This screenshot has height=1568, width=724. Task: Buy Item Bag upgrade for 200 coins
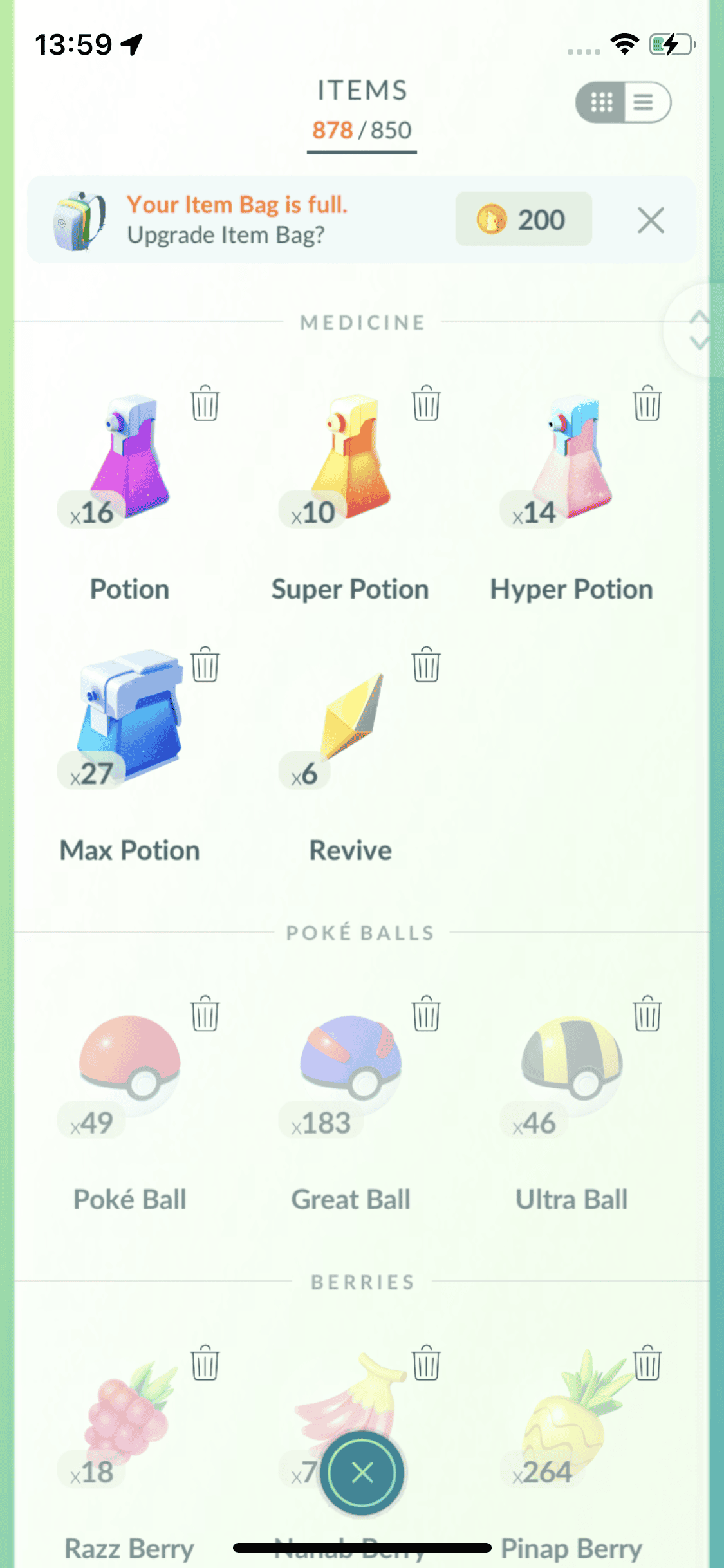pos(523,219)
